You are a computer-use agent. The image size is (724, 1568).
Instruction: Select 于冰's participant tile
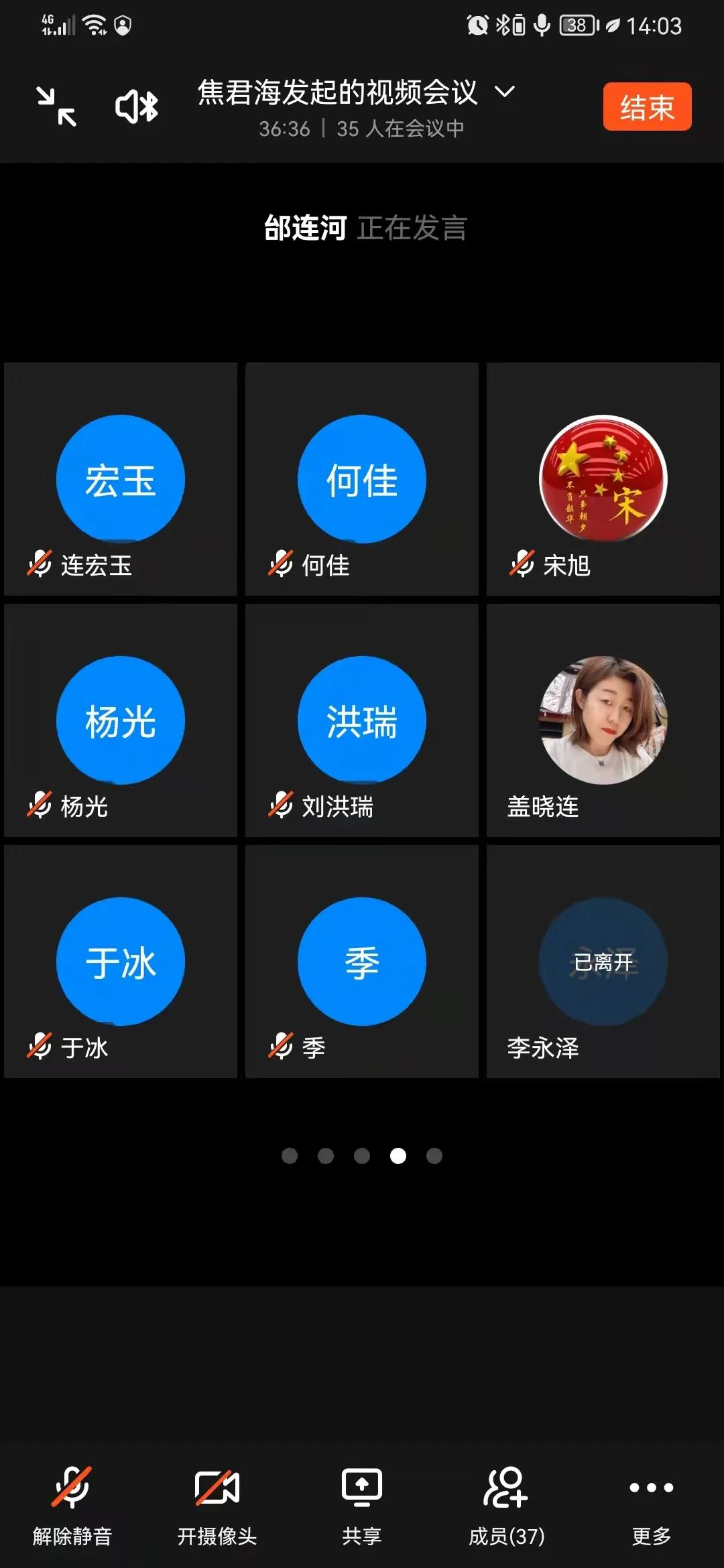click(x=121, y=962)
